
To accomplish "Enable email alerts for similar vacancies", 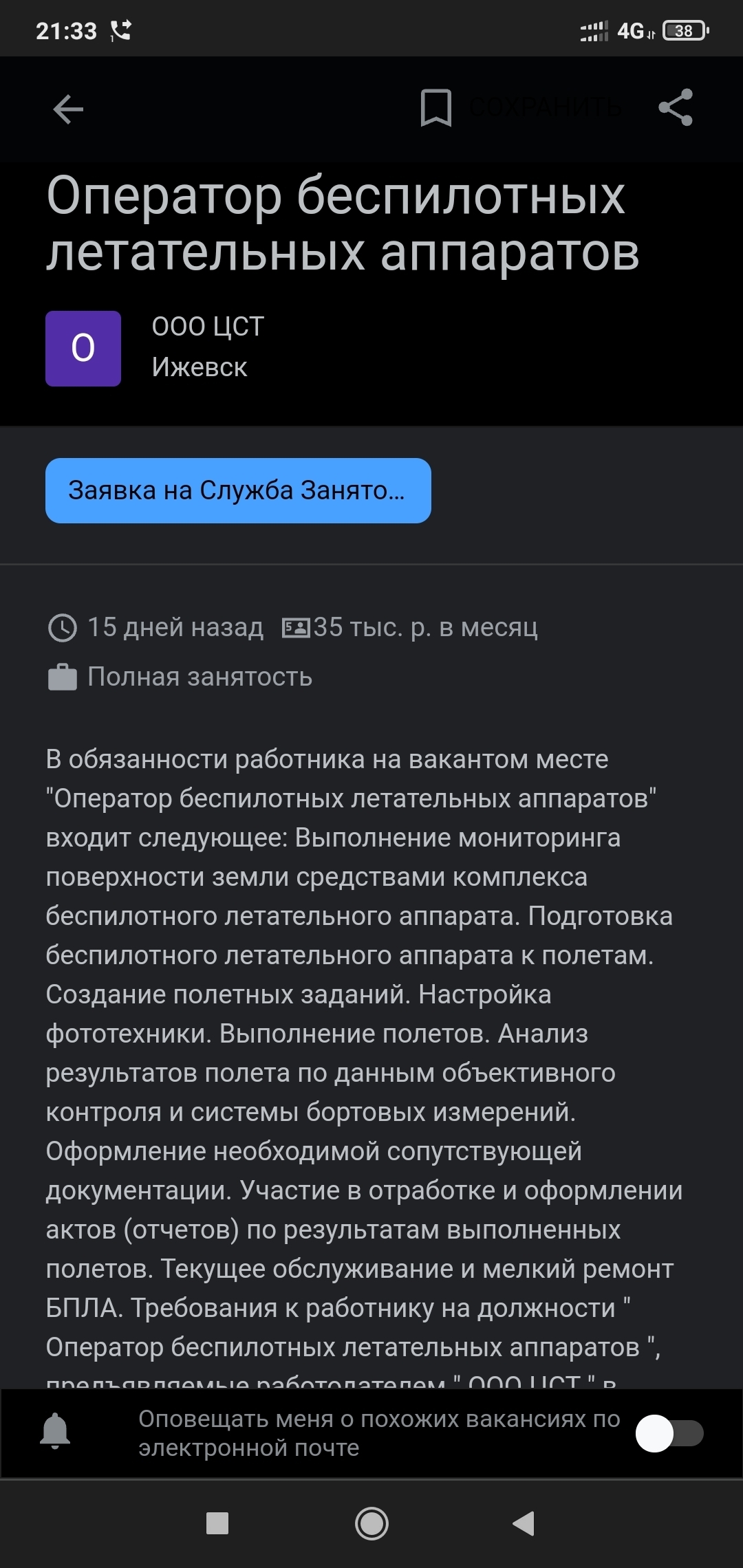I will pyautogui.click(x=669, y=1433).
